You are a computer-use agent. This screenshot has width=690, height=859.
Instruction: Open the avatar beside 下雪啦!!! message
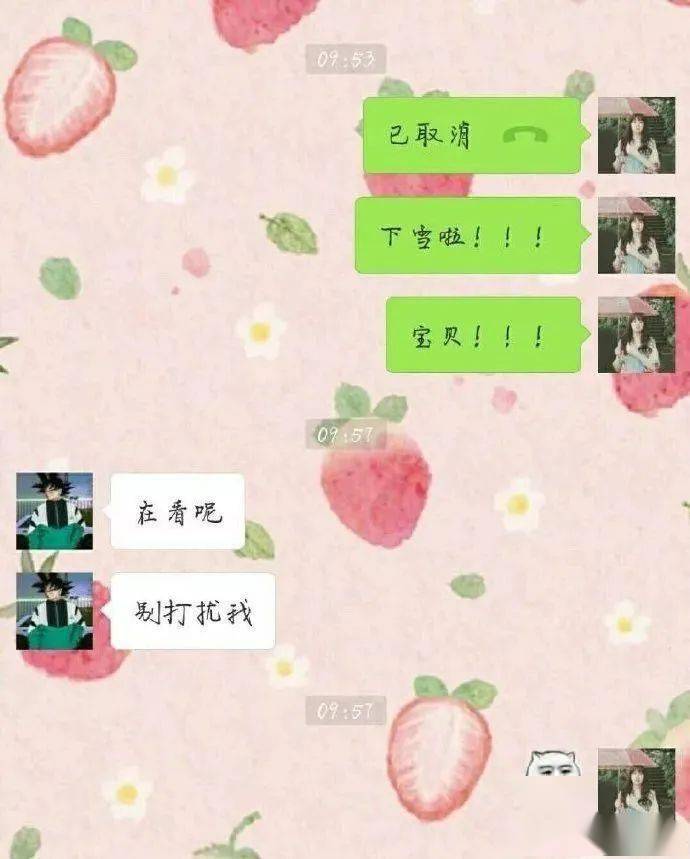[x=636, y=235]
